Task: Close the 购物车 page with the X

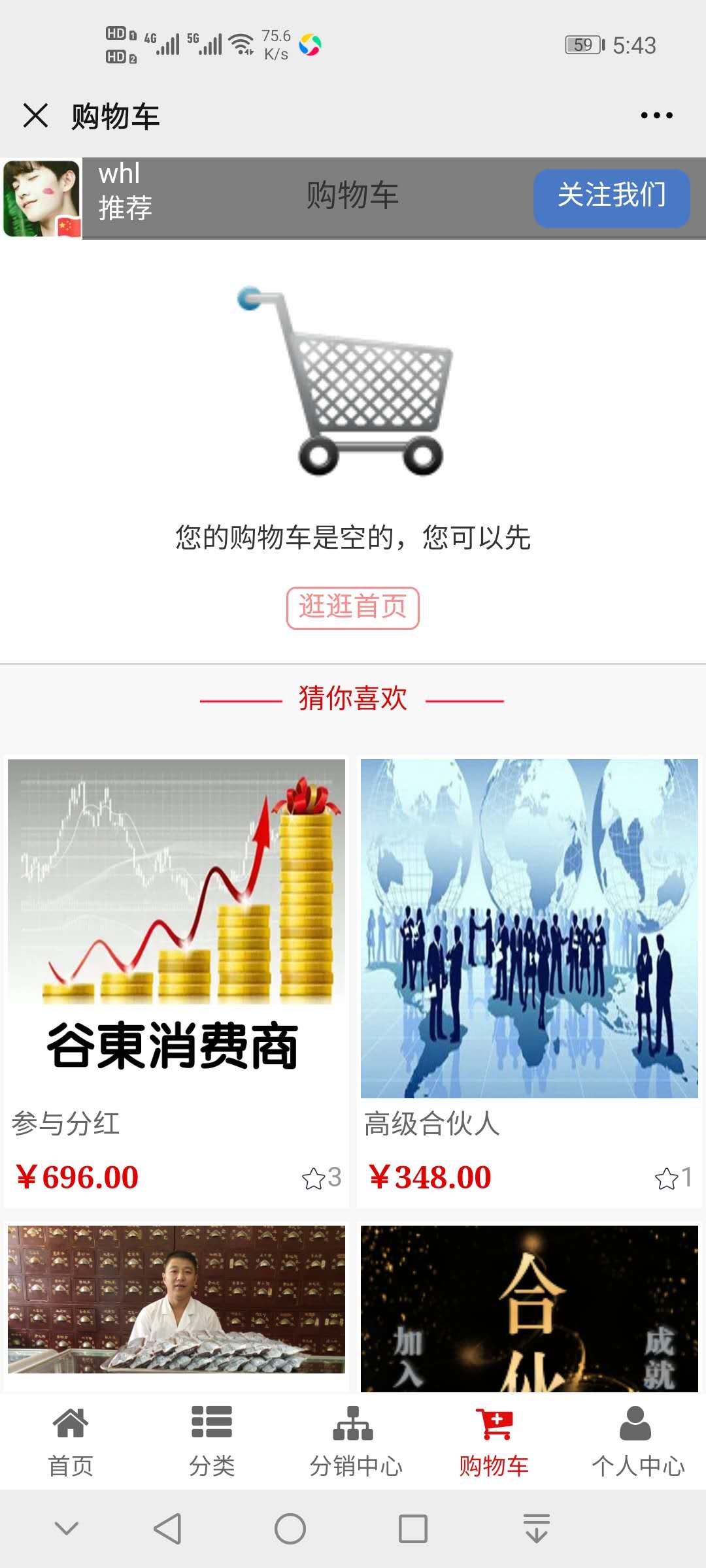Action: pos(35,116)
